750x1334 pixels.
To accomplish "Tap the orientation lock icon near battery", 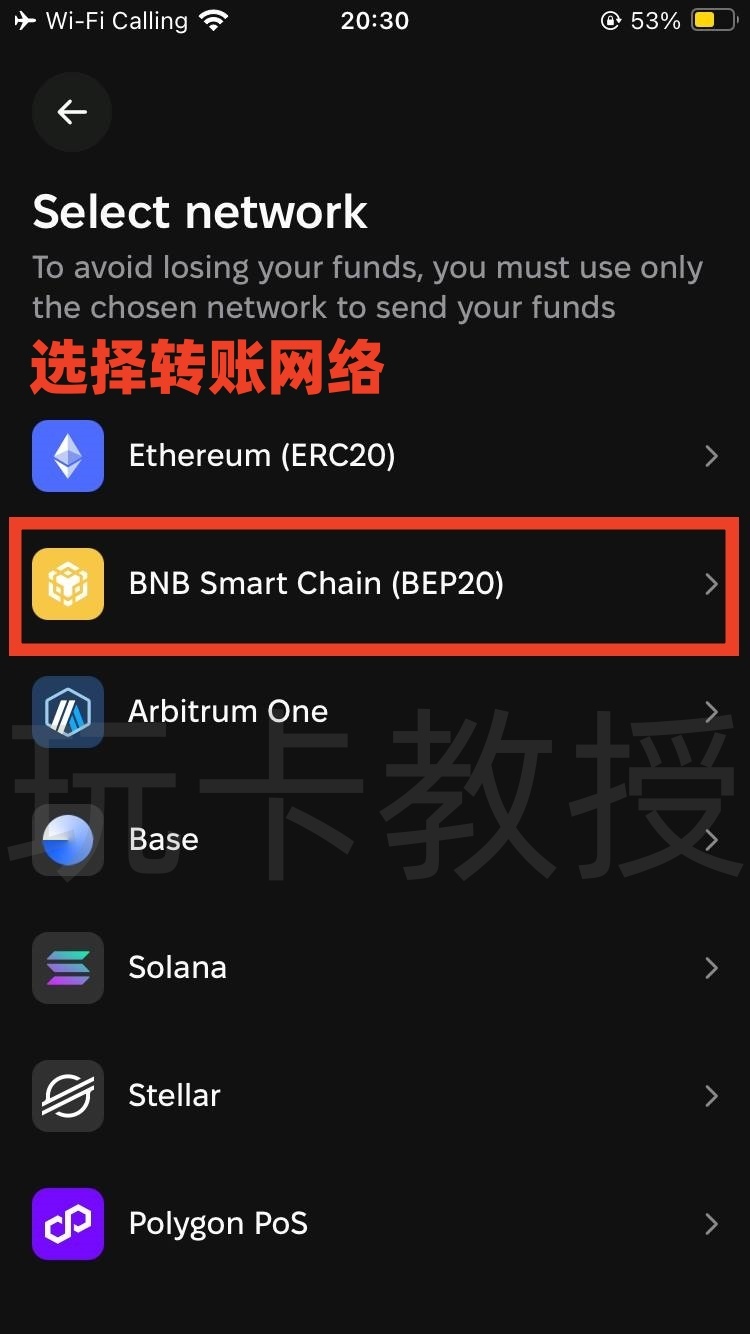I will tap(609, 20).
